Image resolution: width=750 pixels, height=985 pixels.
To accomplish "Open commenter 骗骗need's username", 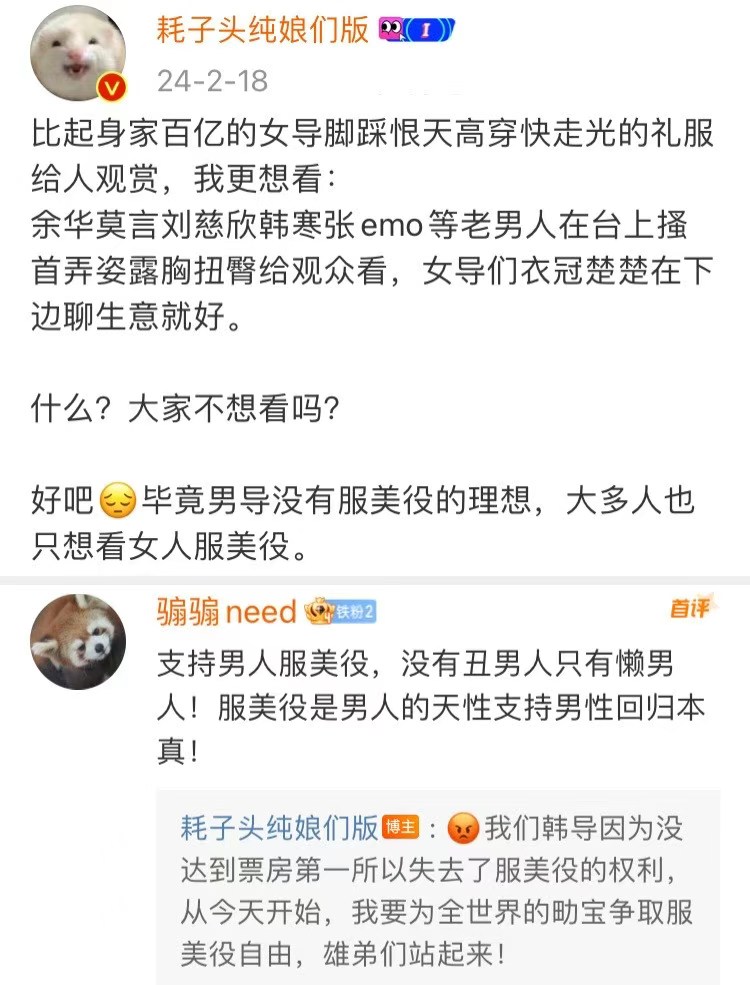I will pyautogui.click(x=226, y=611).
